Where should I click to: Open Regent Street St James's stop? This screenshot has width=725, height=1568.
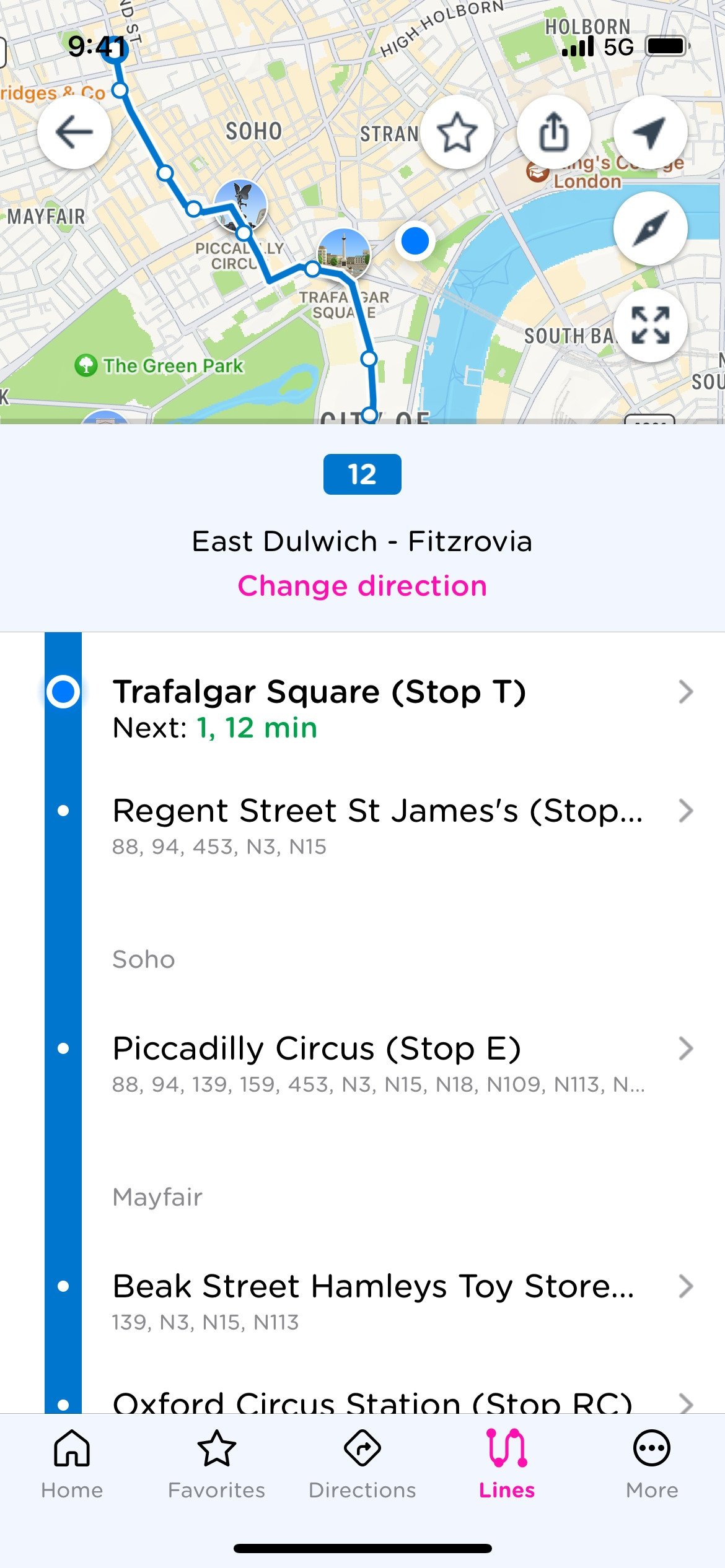click(362, 827)
